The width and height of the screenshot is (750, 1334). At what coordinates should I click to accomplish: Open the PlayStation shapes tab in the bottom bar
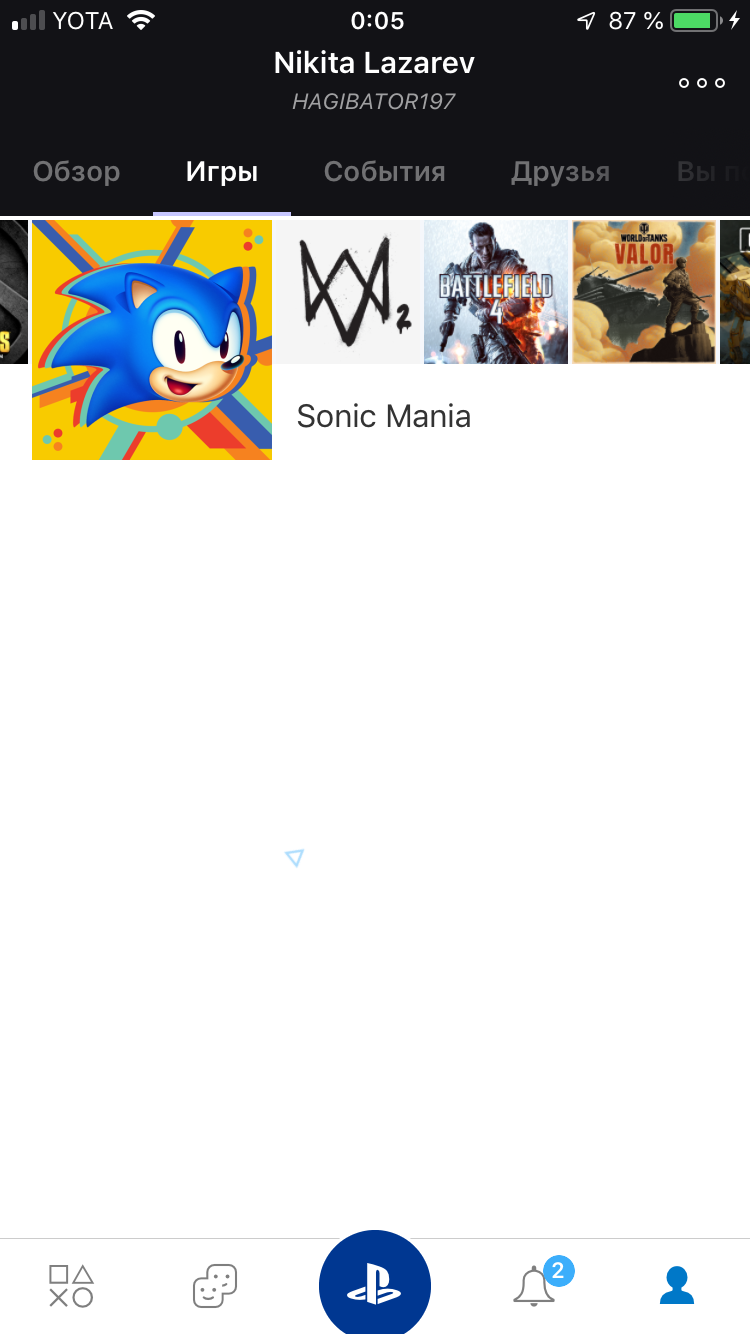[71, 1286]
